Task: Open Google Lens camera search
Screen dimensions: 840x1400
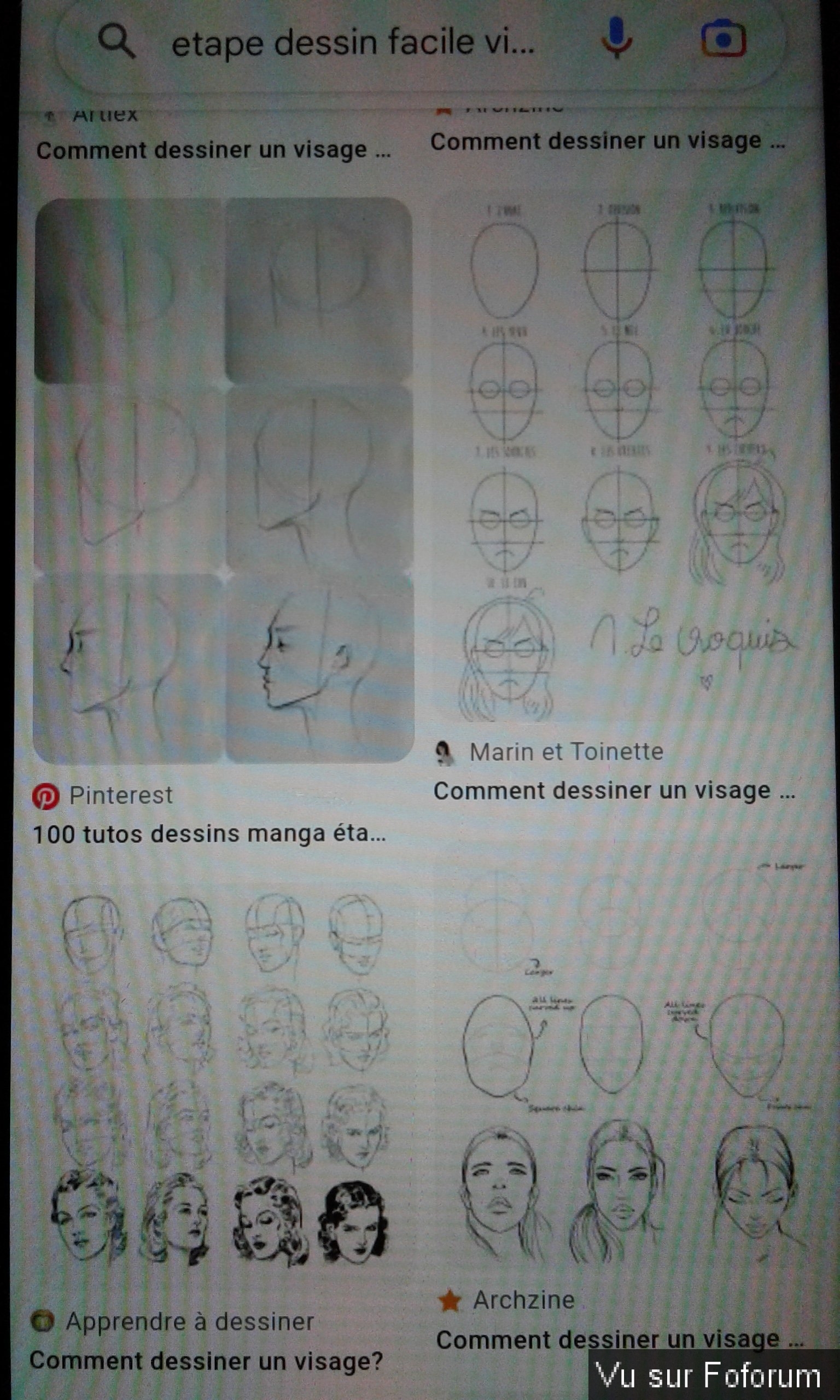Action: point(723,38)
